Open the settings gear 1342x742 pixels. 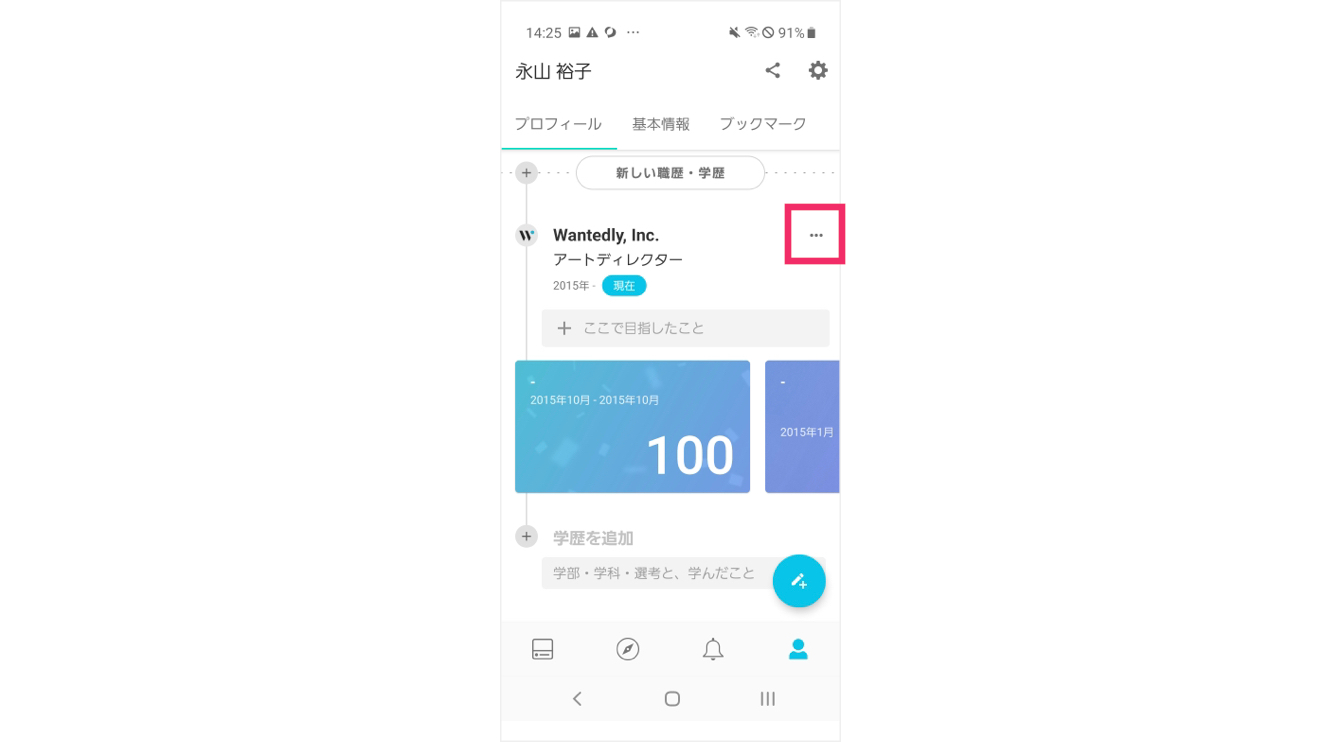(818, 70)
